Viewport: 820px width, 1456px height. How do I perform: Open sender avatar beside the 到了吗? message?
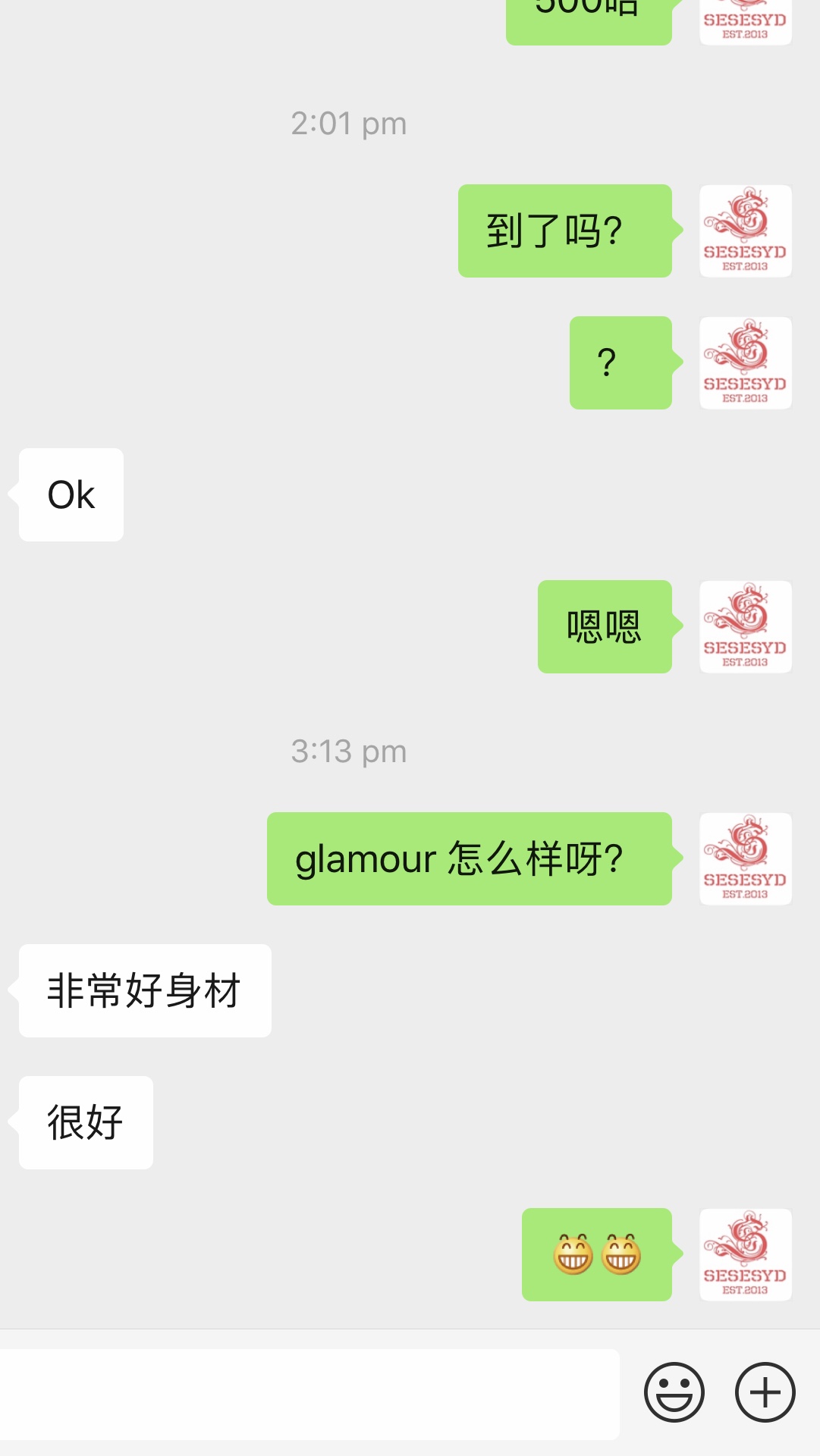[x=745, y=231]
